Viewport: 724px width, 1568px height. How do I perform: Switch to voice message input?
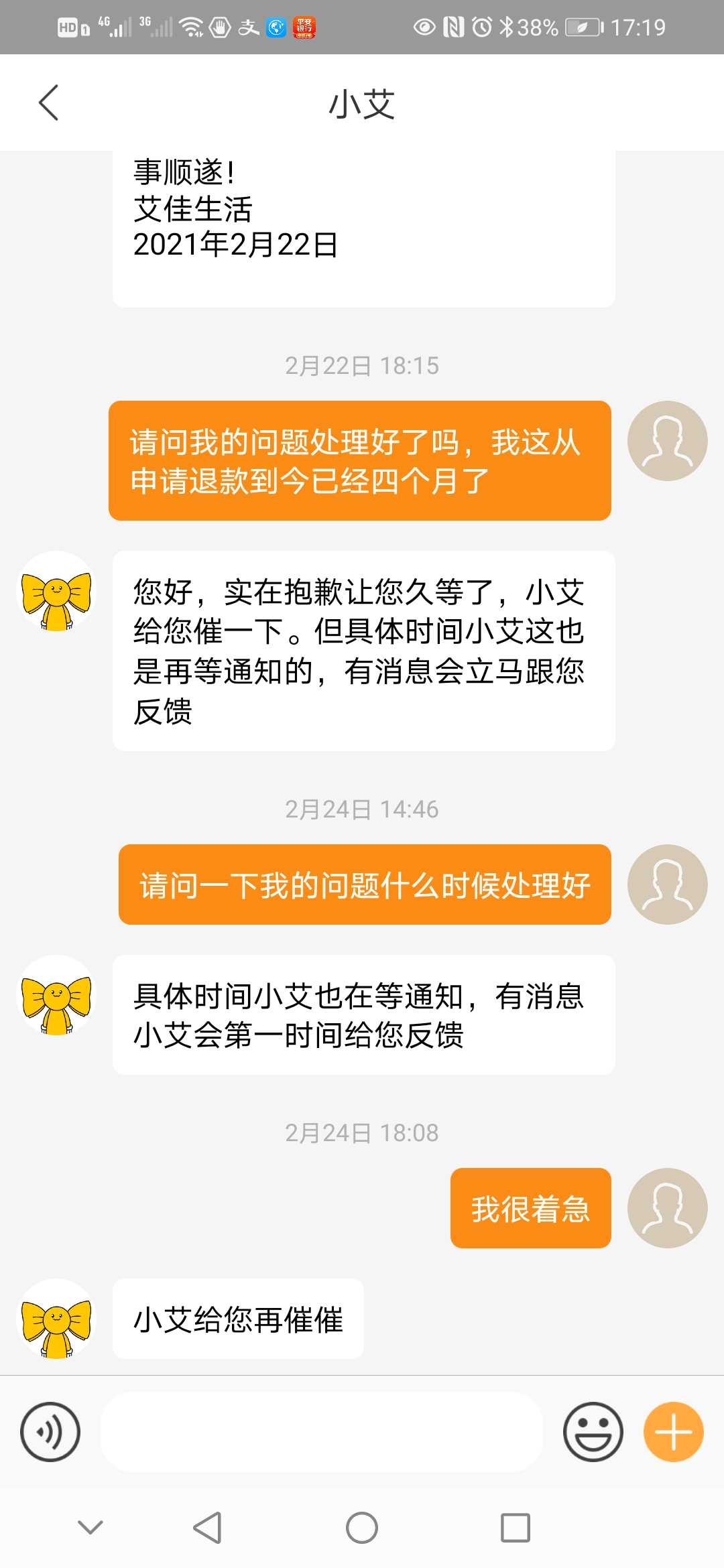pyautogui.click(x=50, y=1432)
